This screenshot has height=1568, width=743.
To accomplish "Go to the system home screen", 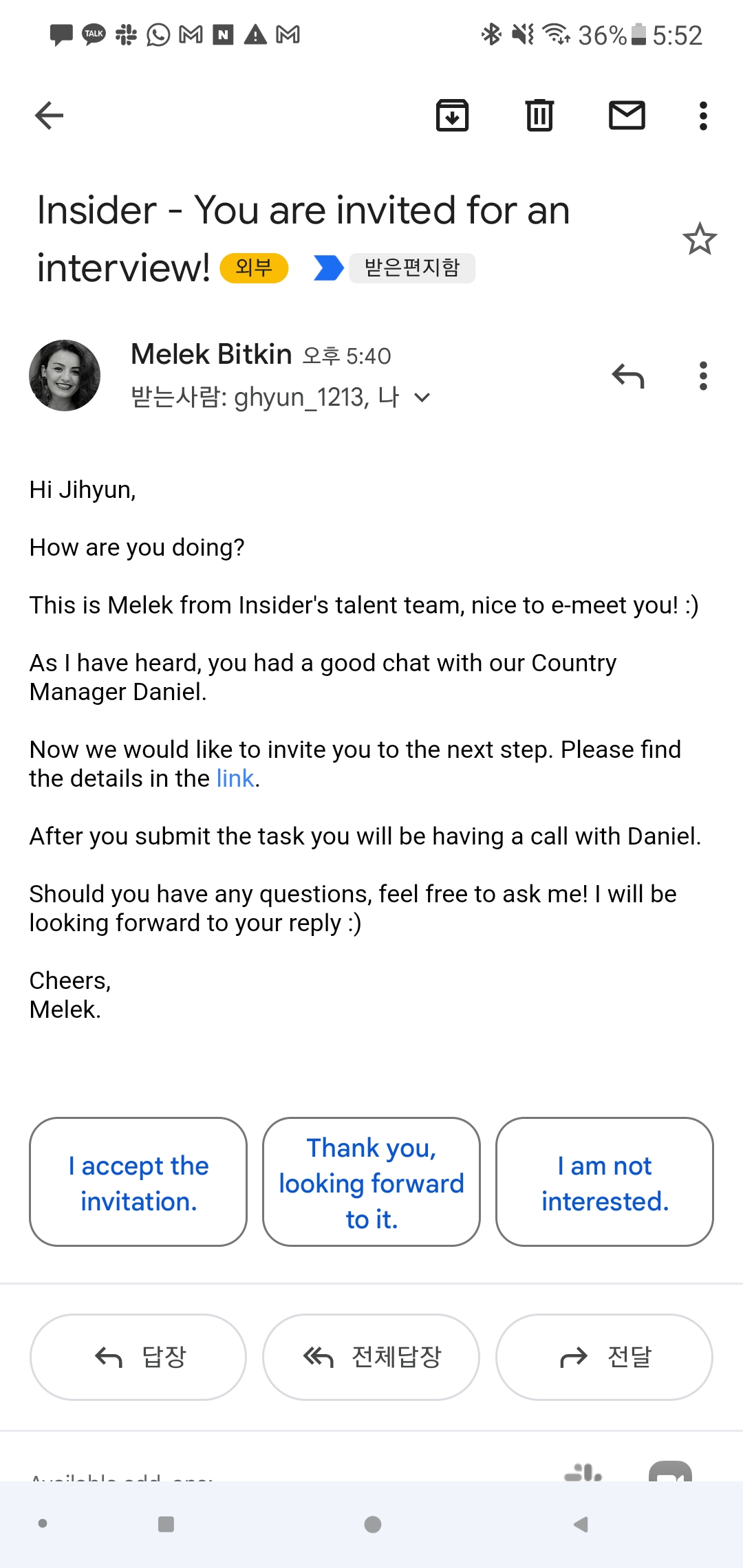I will [x=372, y=1525].
